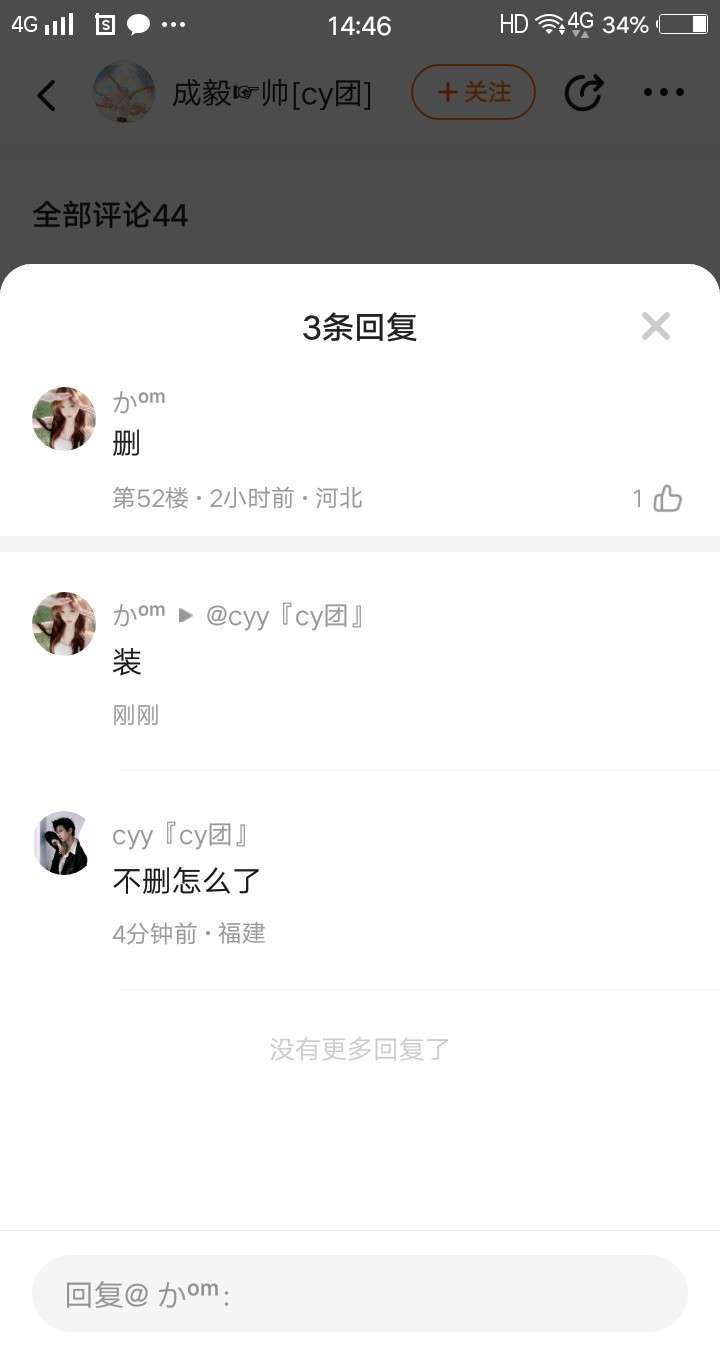Open the three-dot overflow menu
This screenshot has width=720, height=1356.
(x=663, y=93)
